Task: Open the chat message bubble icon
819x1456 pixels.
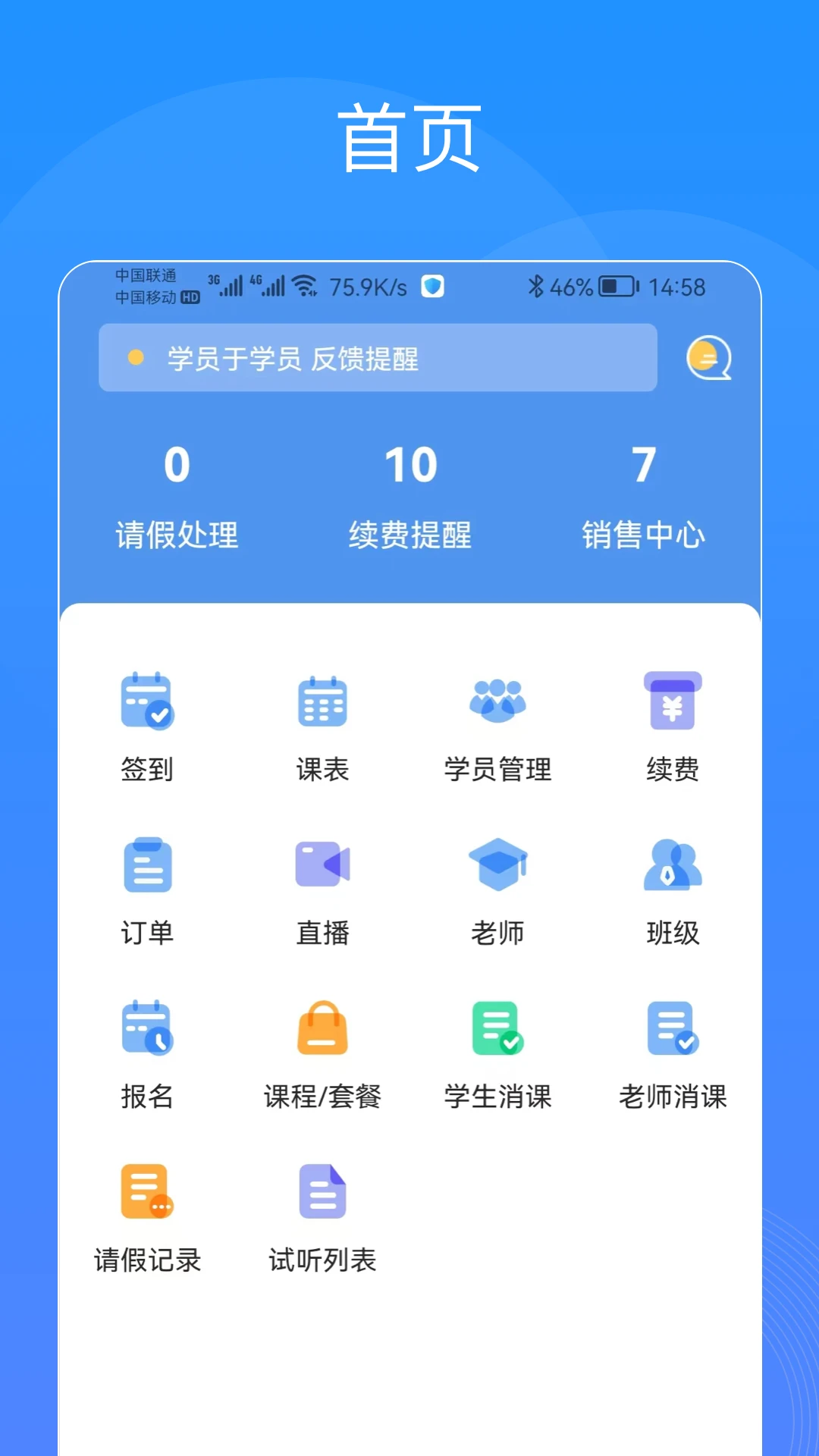Action: tap(708, 359)
